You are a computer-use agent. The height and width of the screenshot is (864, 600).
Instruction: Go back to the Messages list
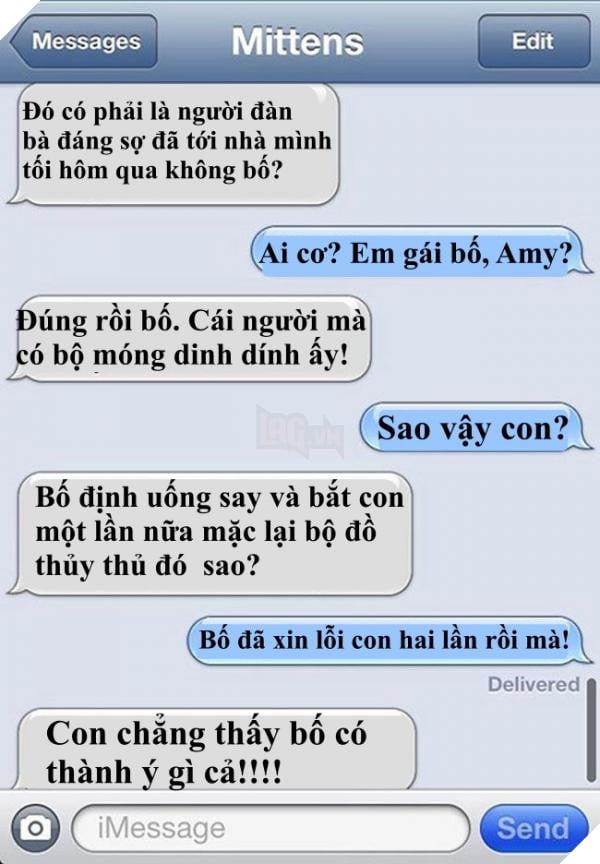tap(84, 42)
